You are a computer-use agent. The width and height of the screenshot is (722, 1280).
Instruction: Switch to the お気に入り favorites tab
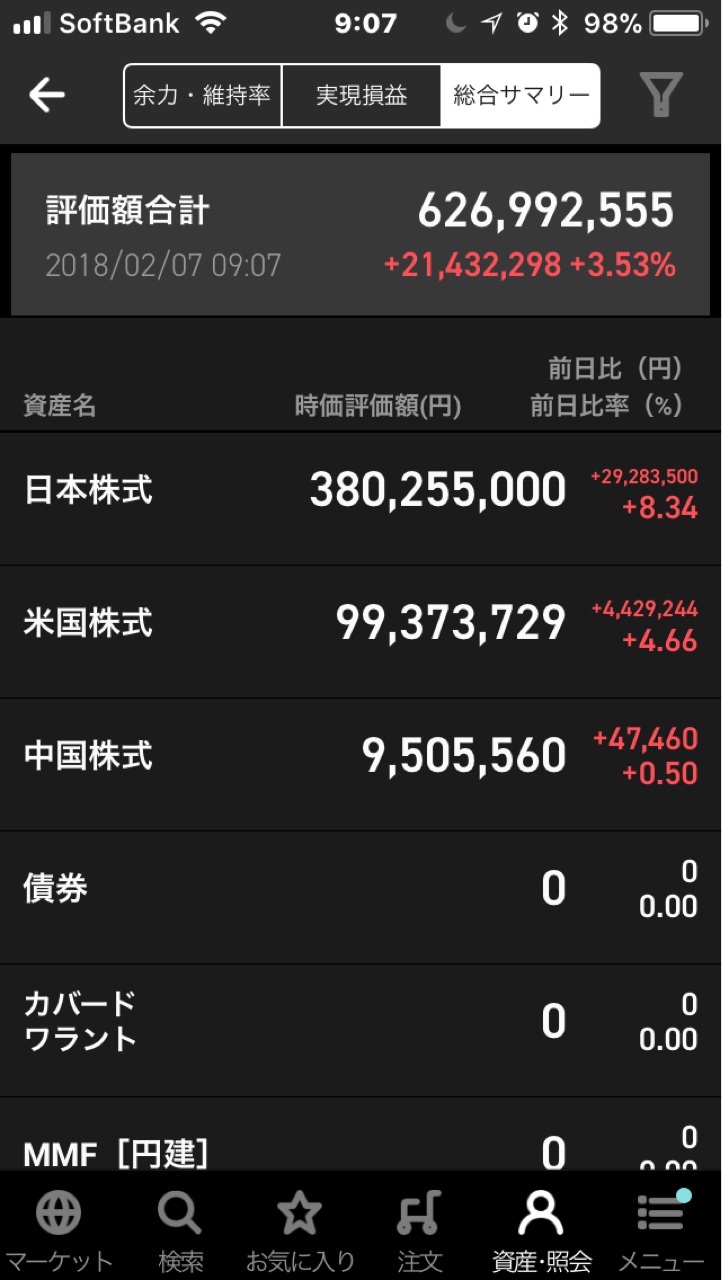click(300, 1230)
